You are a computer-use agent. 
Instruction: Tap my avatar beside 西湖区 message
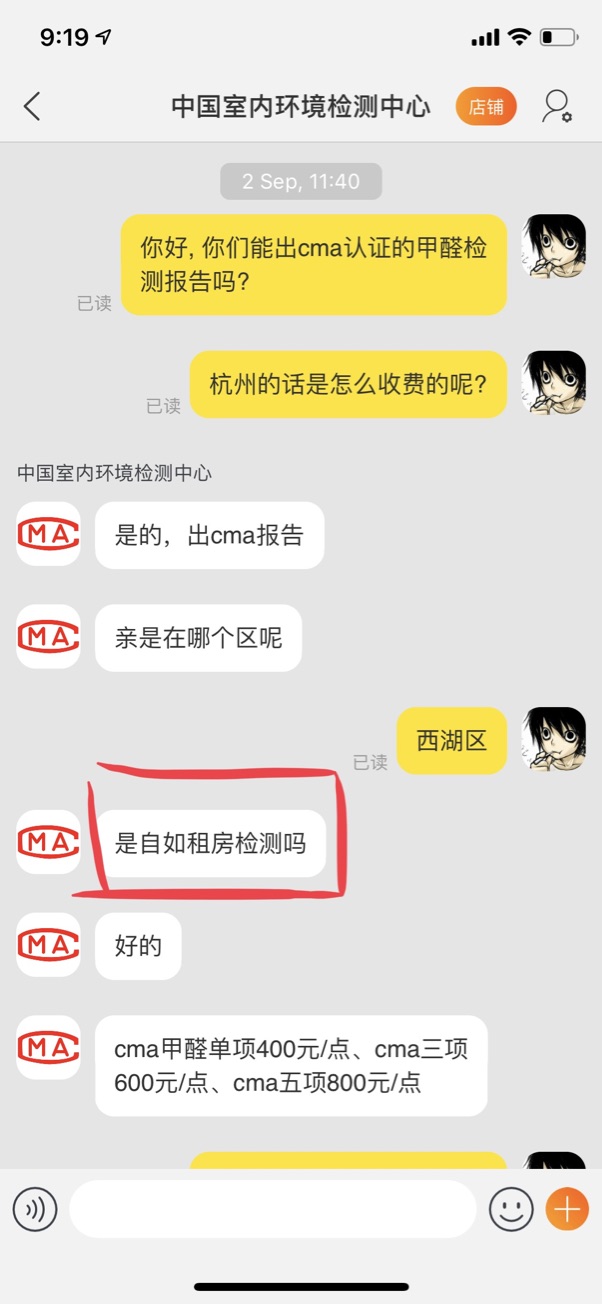pos(553,741)
